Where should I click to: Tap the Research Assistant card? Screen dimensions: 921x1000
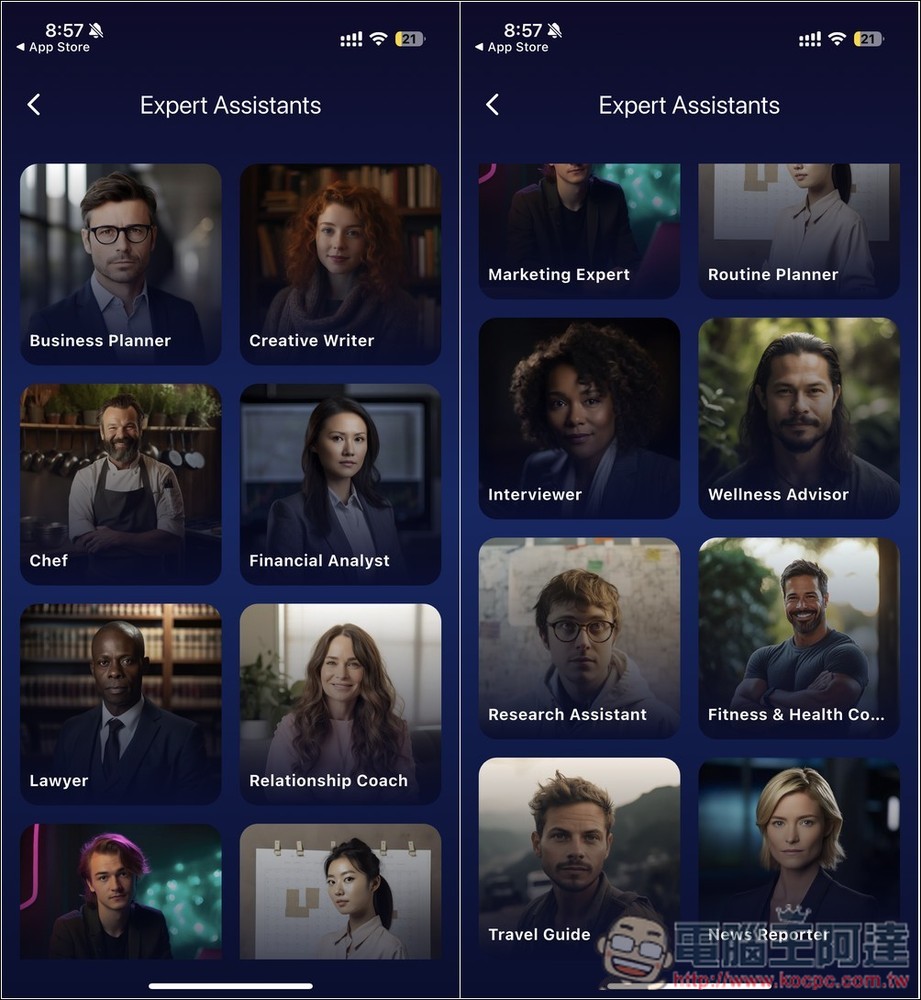pos(579,638)
